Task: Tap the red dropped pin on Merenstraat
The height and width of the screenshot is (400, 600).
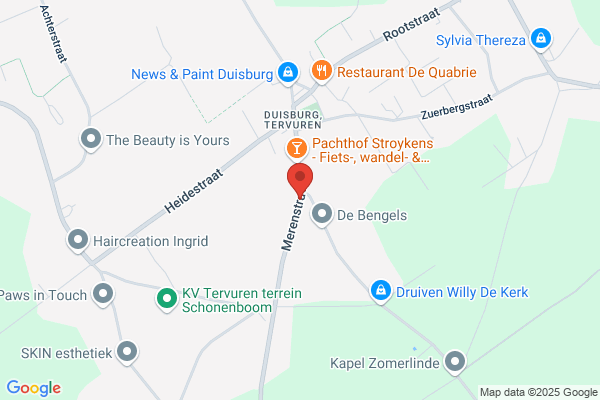Action: click(300, 180)
